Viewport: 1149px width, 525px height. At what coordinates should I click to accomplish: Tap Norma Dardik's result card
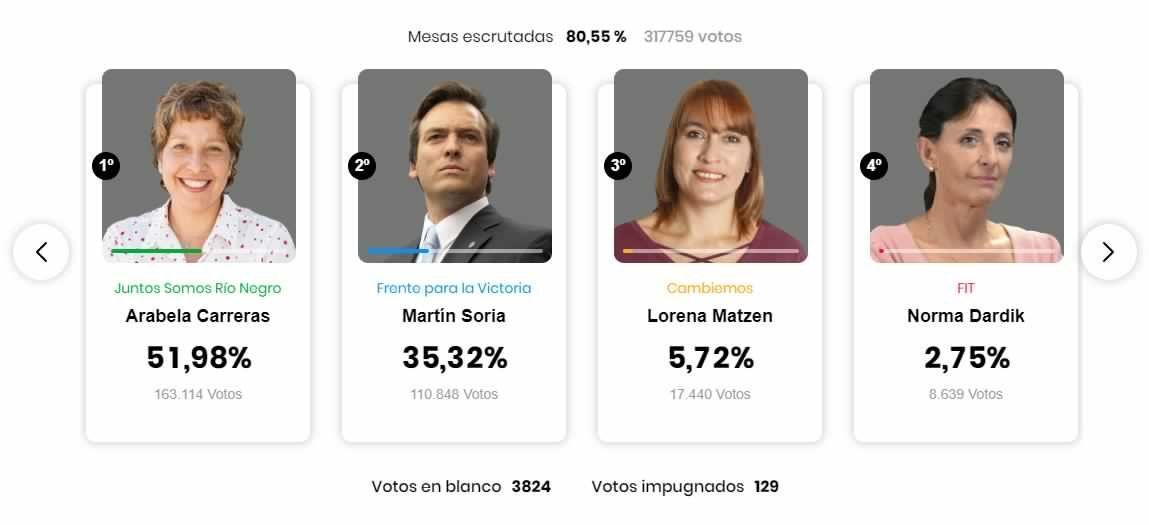pos(966,256)
